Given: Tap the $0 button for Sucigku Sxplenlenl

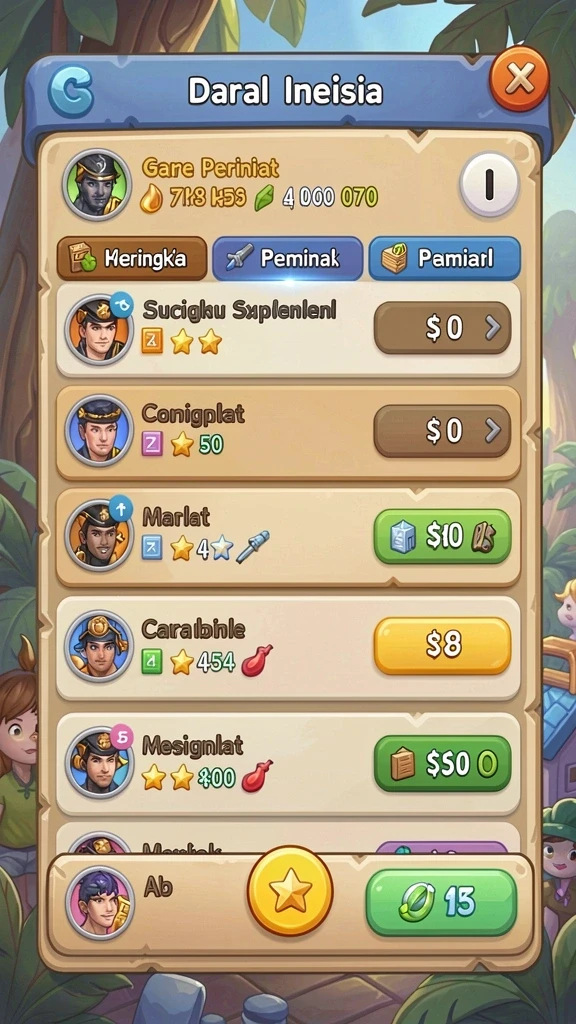Looking at the screenshot, I should (442, 328).
